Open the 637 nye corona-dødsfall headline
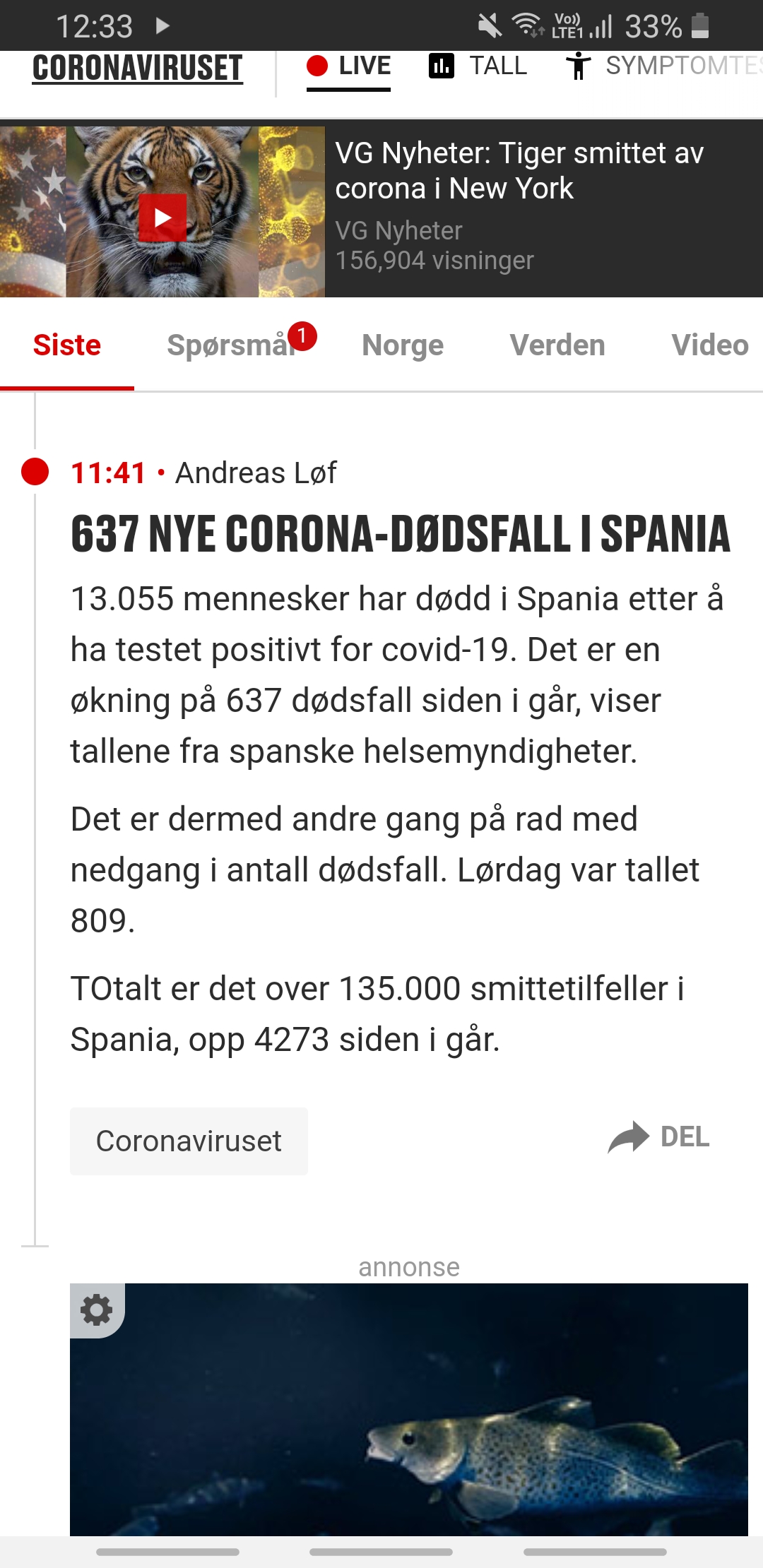Image resolution: width=763 pixels, height=1568 pixels. [400, 535]
